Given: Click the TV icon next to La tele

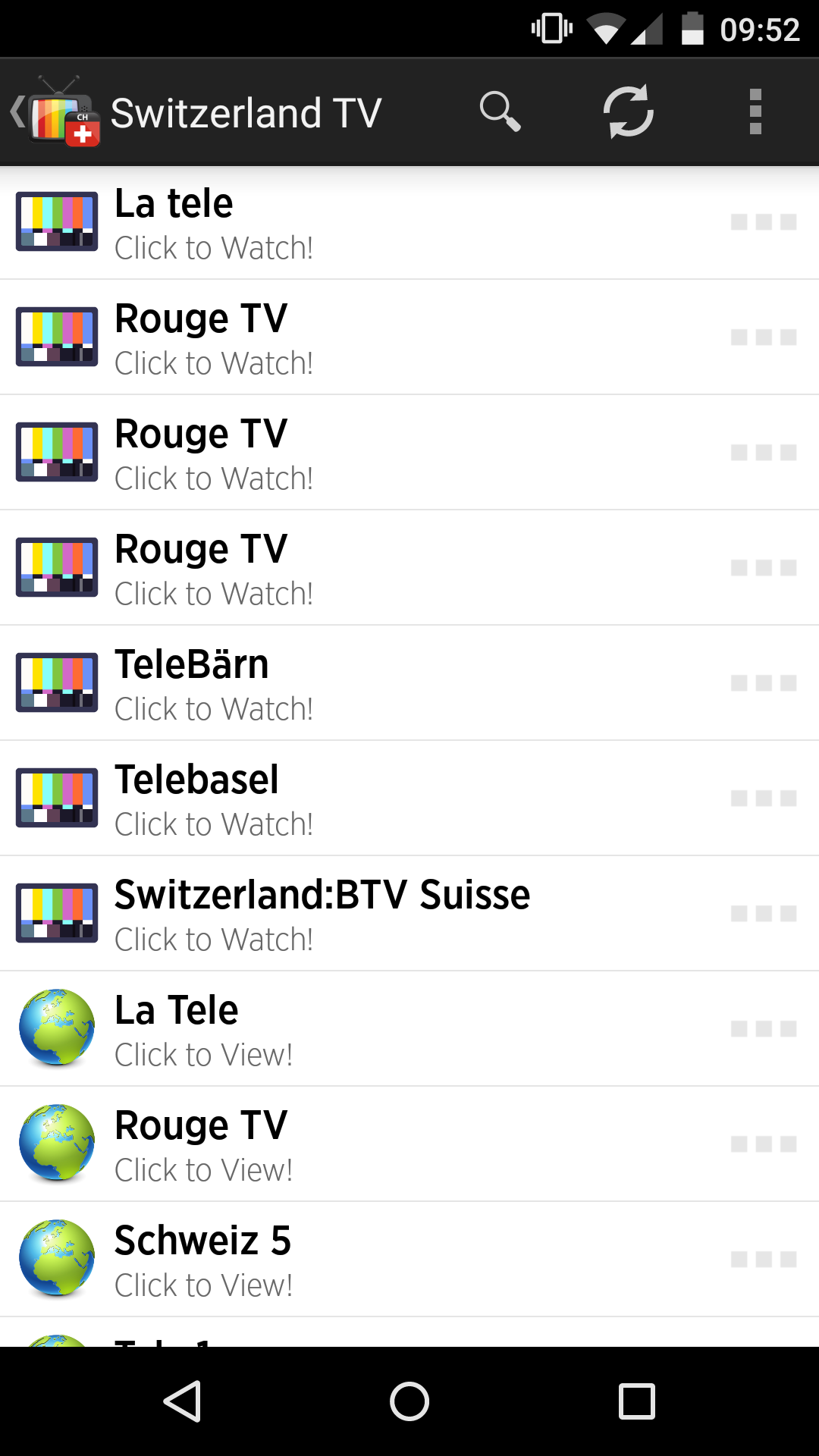Looking at the screenshot, I should click(57, 221).
